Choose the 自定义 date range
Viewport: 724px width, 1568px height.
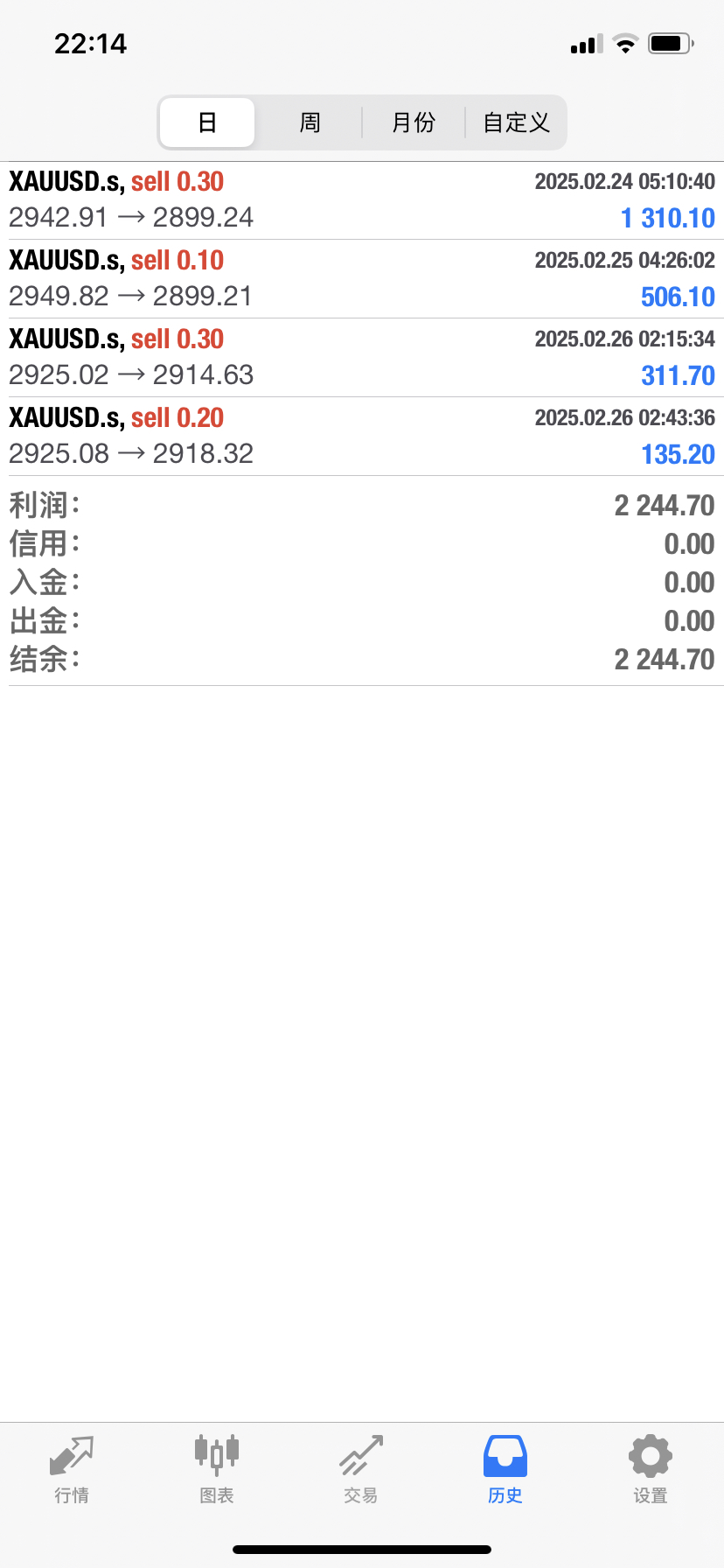coord(516,122)
